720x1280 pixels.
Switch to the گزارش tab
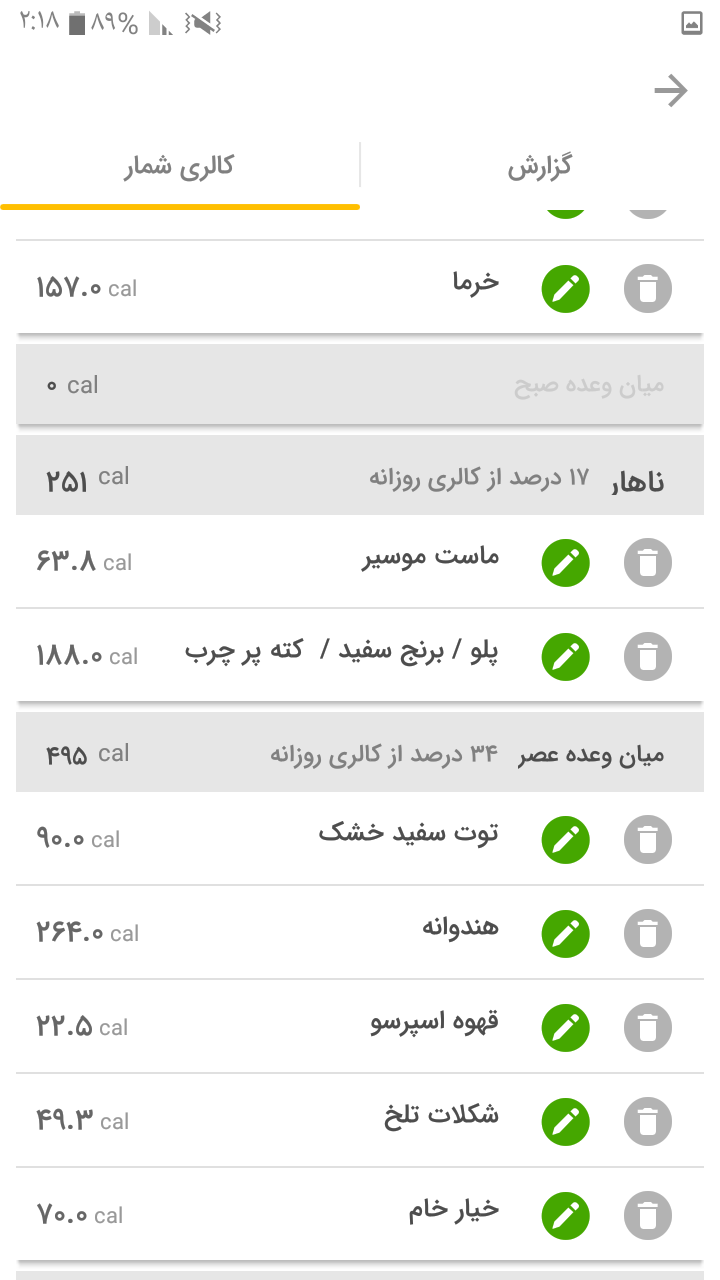(x=540, y=166)
